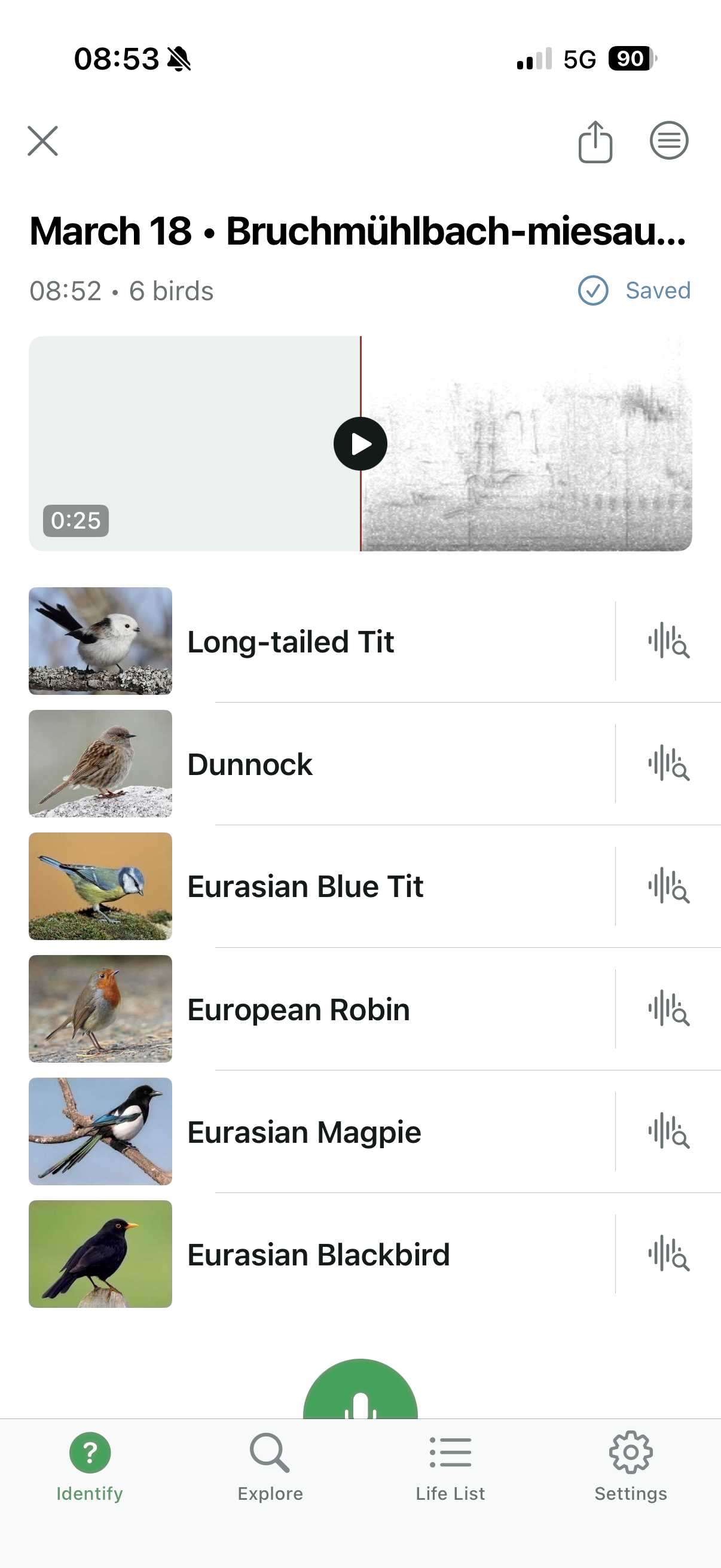Select European Robin from the list

pos(298,1009)
